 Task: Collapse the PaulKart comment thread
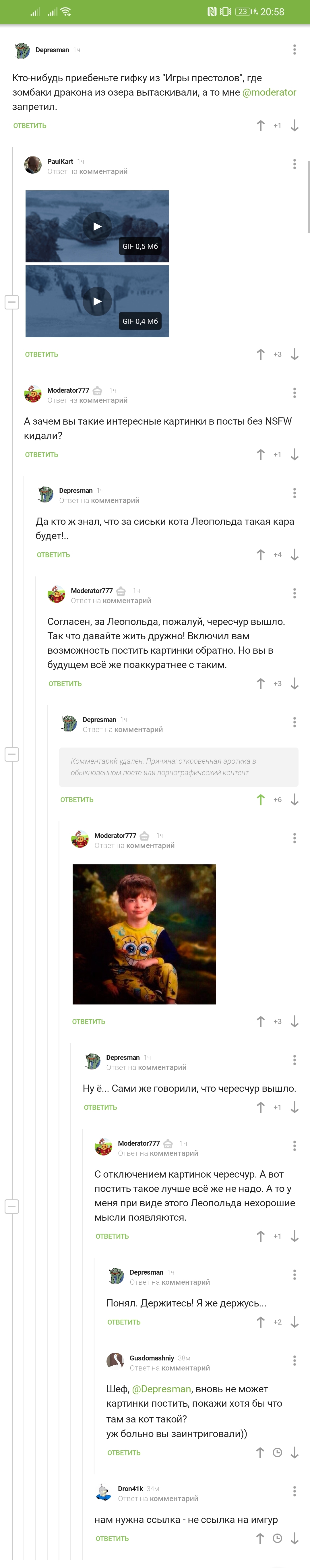tap(11, 302)
